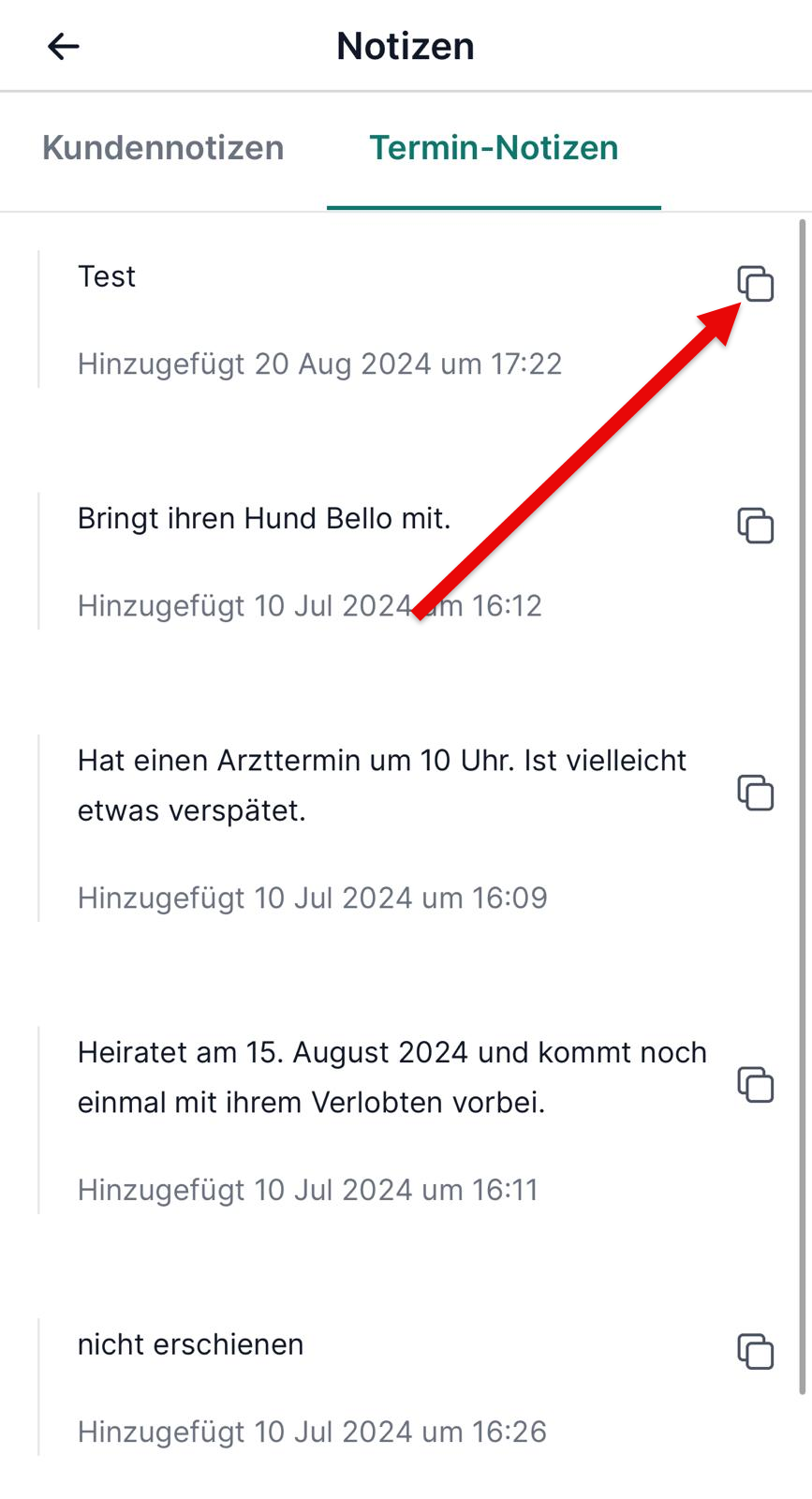Copy the note about Hund Bello

click(x=755, y=526)
